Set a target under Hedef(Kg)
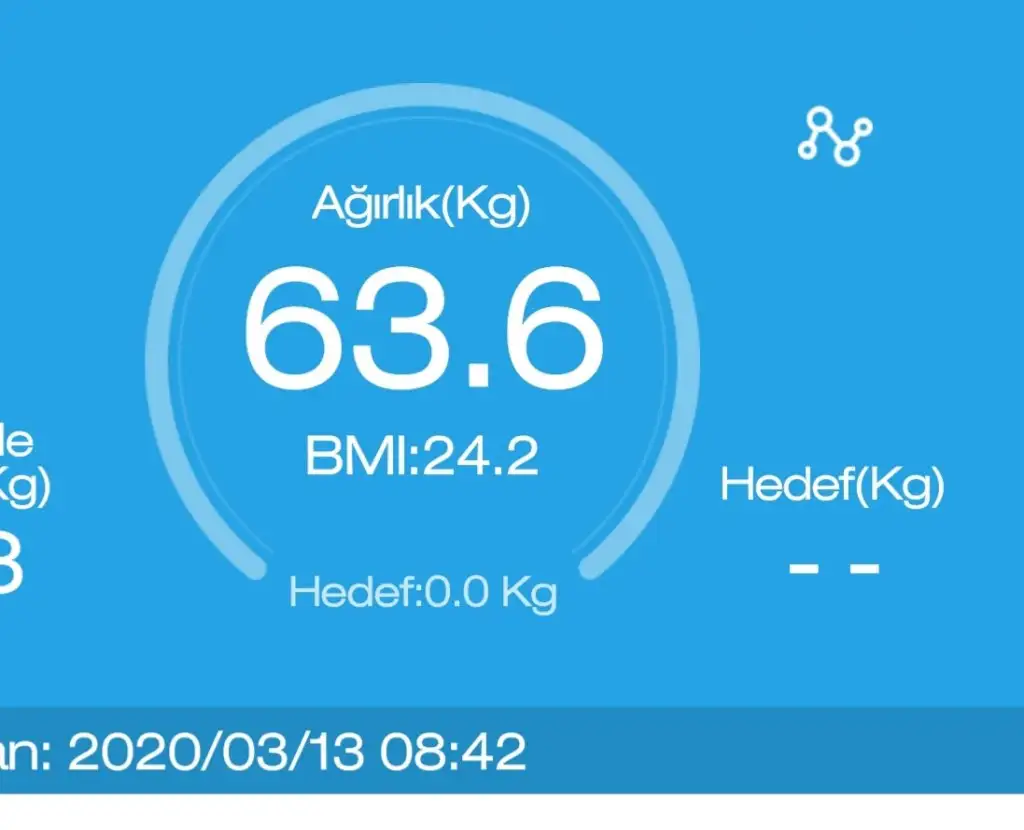The width and height of the screenshot is (1024, 830). (833, 566)
